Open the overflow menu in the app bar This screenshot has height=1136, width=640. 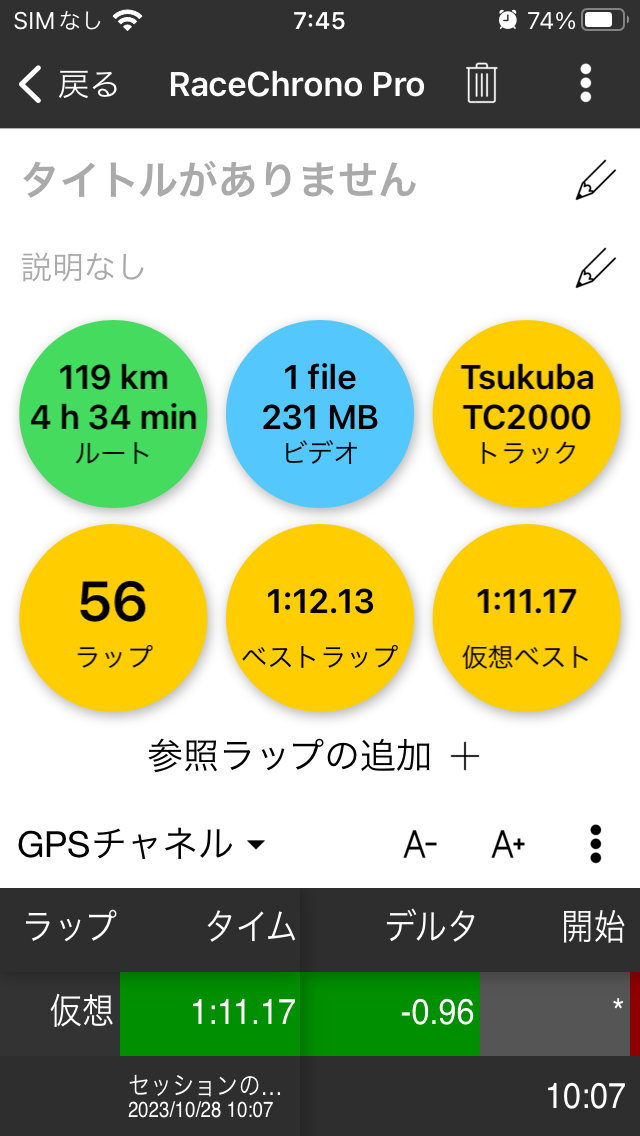(586, 84)
